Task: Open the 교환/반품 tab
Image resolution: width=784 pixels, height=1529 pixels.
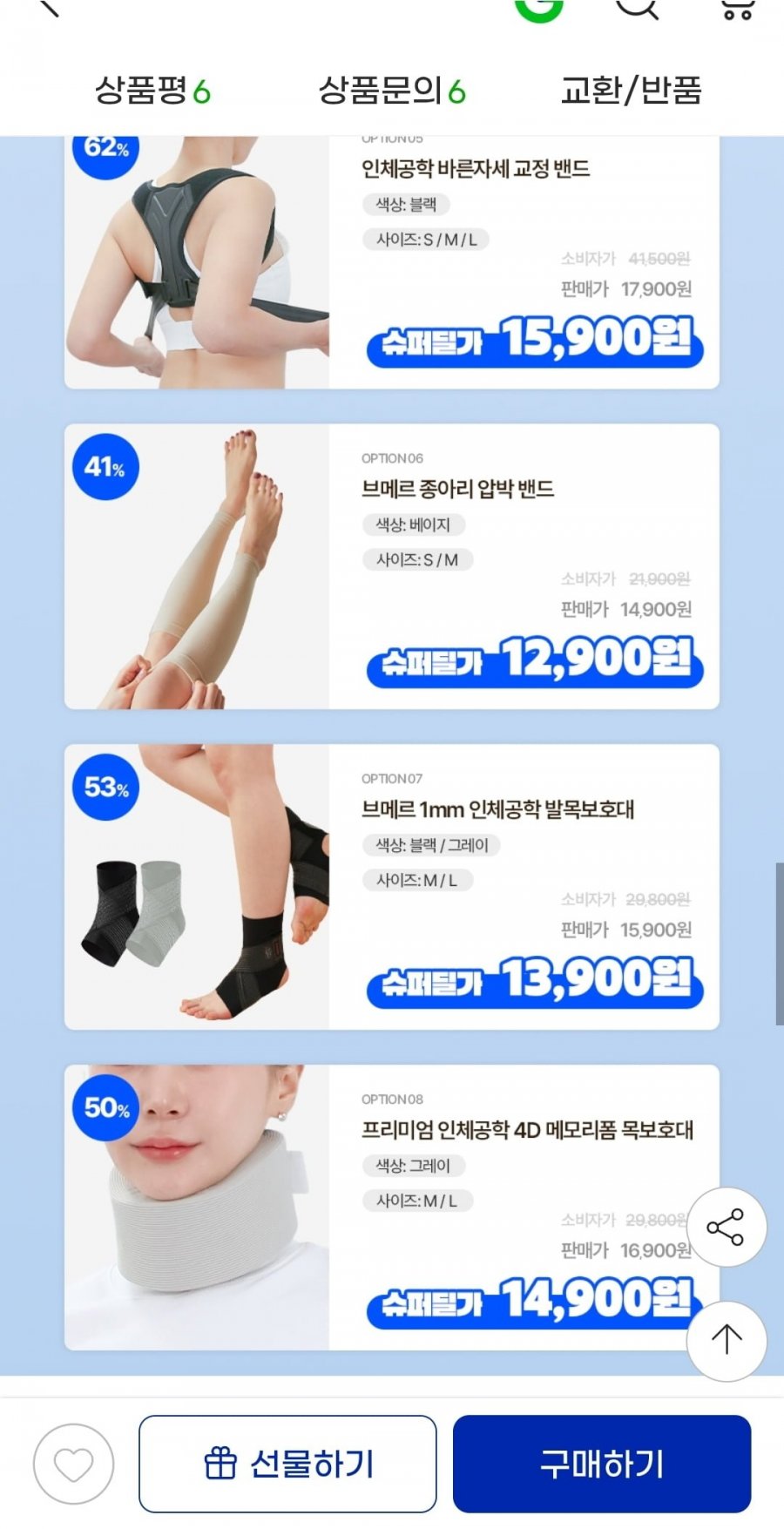Action: [631, 90]
